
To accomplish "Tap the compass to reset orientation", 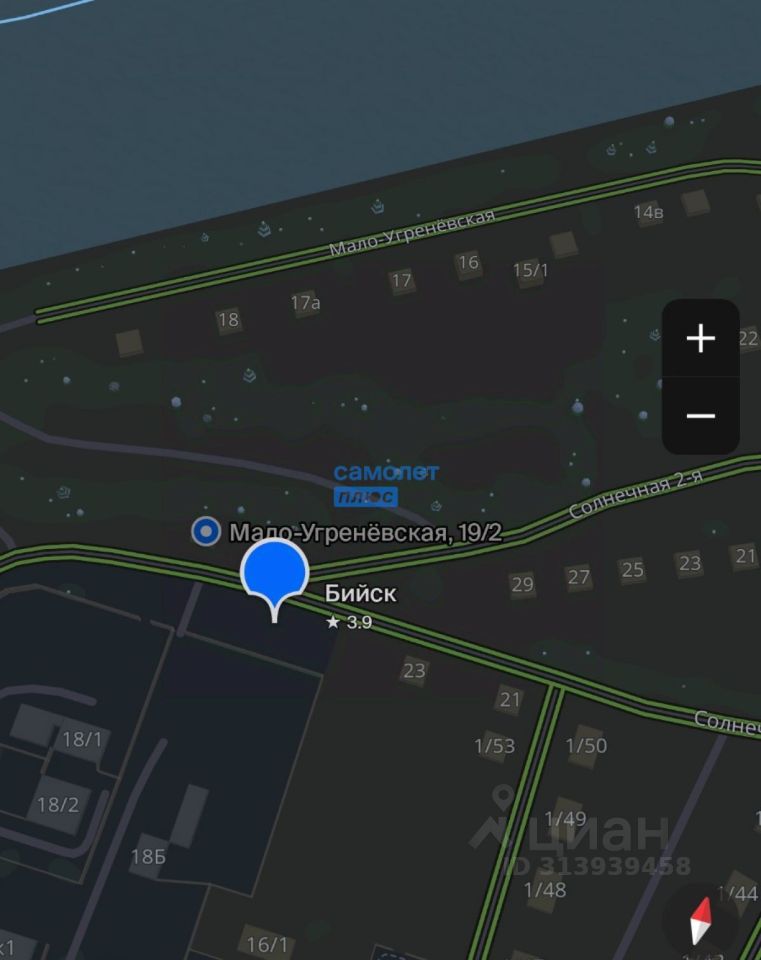I will click(x=701, y=921).
